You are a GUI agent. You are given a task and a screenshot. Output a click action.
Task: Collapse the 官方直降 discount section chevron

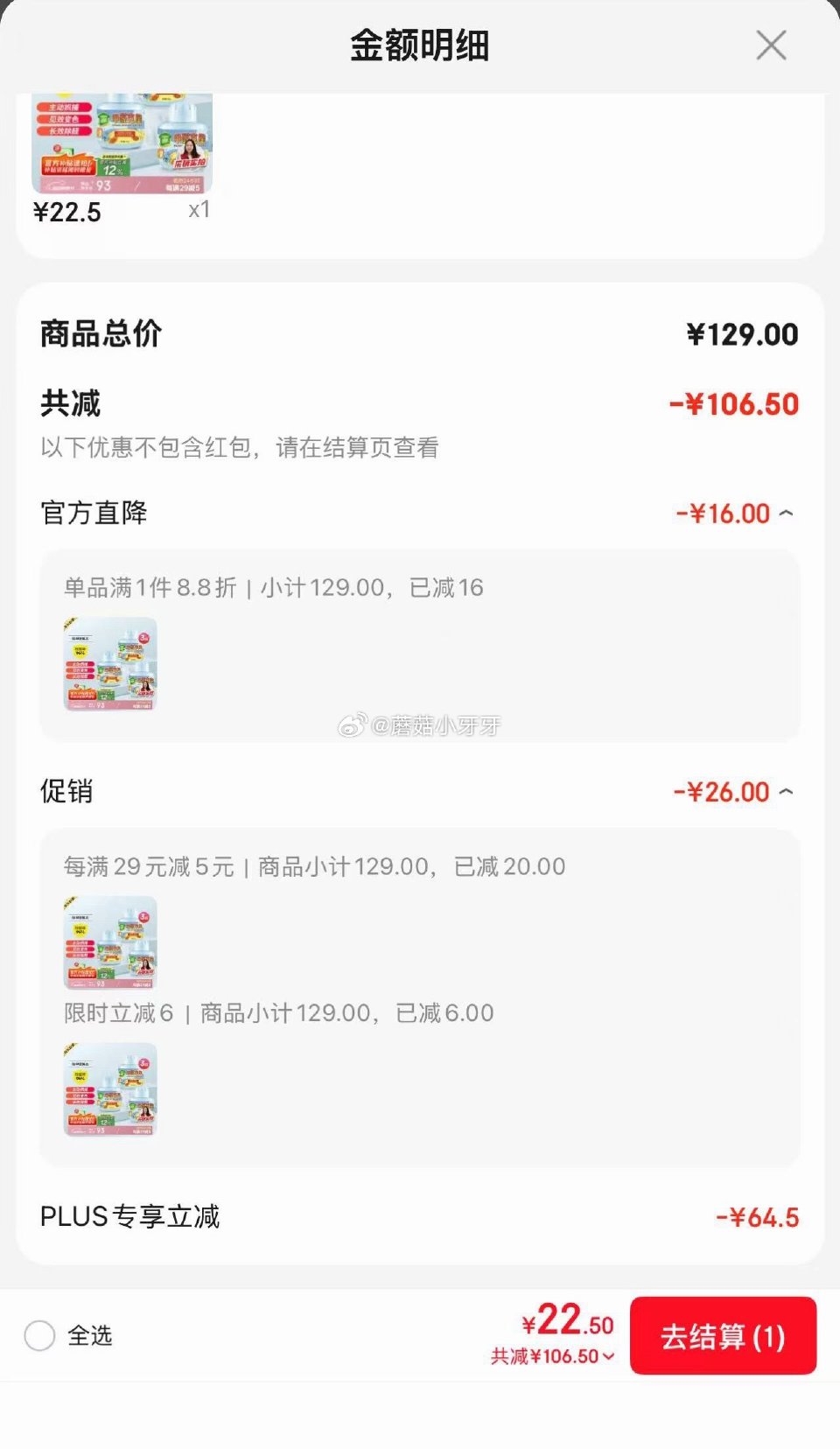point(786,513)
